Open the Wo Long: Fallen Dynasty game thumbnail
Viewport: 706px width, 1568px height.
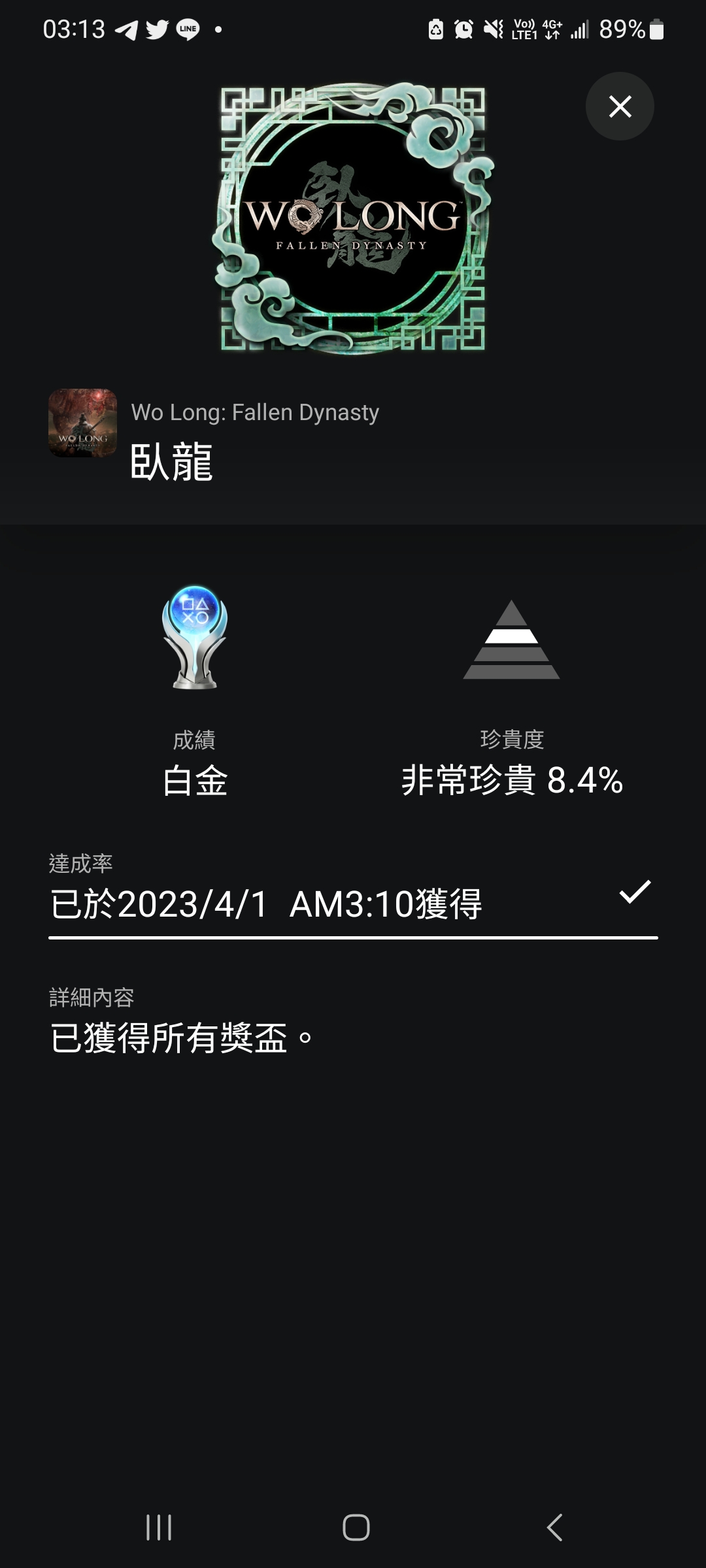click(x=83, y=423)
